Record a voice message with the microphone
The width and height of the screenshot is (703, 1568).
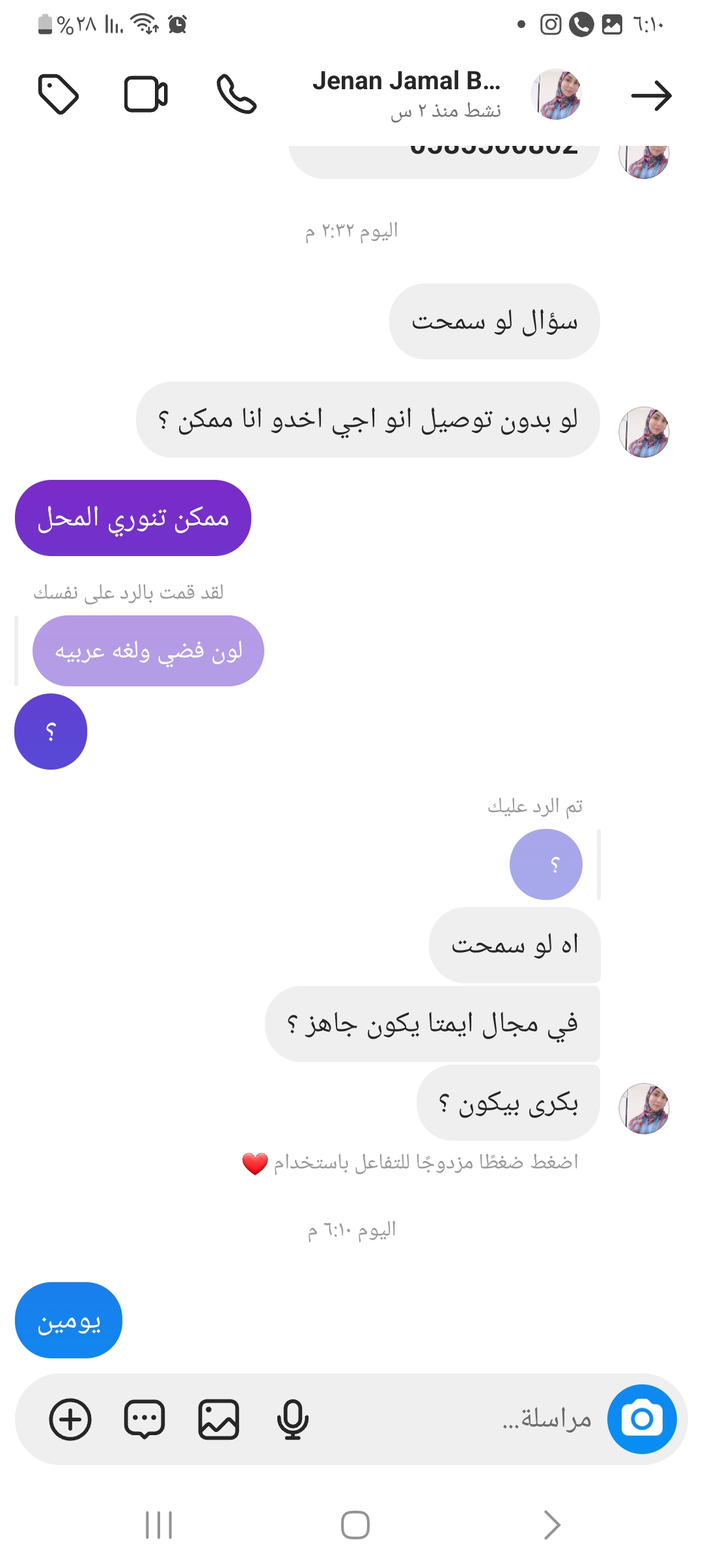[x=292, y=1419]
